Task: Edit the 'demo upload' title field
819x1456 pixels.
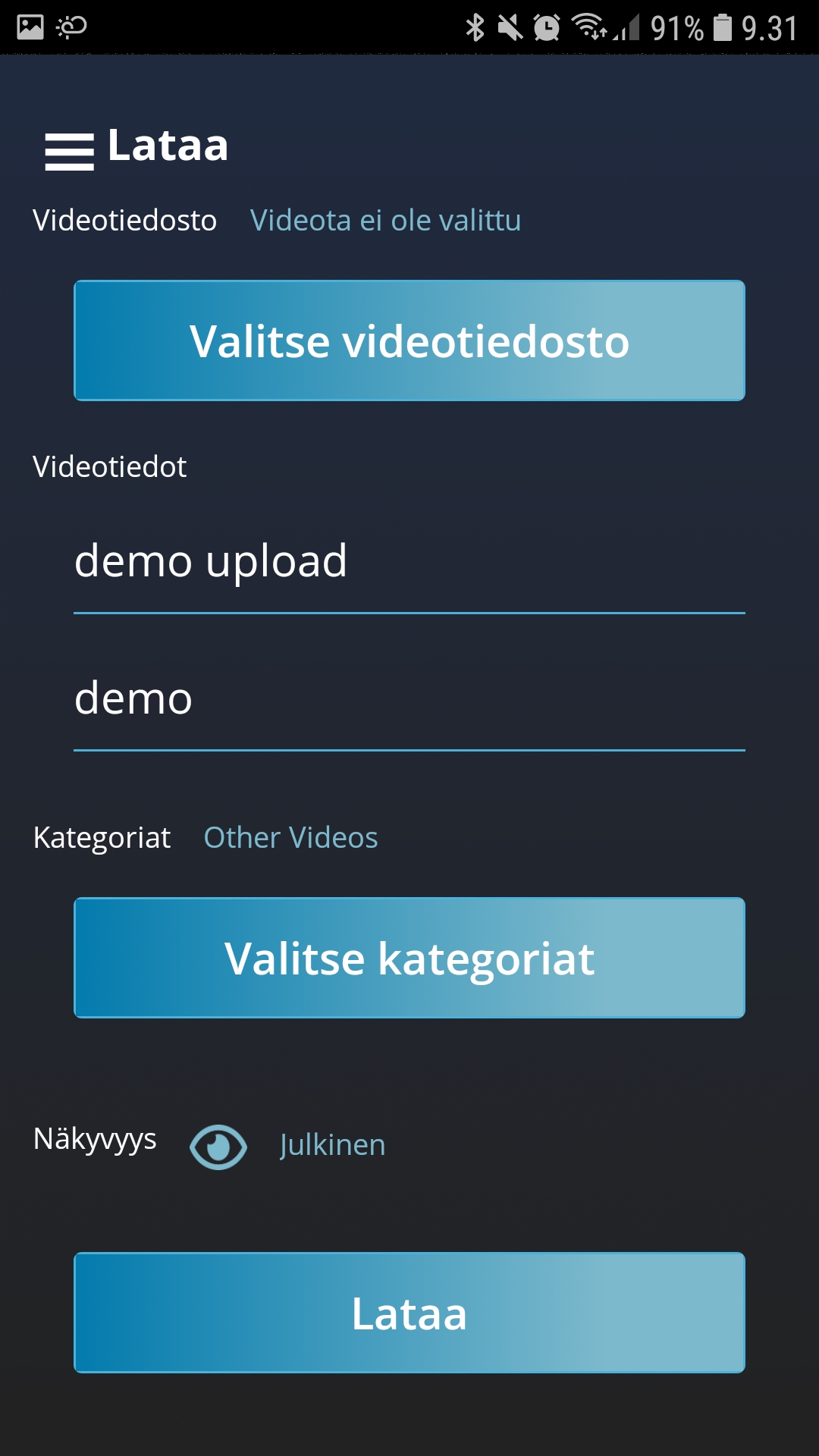Action: pos(409,563)
